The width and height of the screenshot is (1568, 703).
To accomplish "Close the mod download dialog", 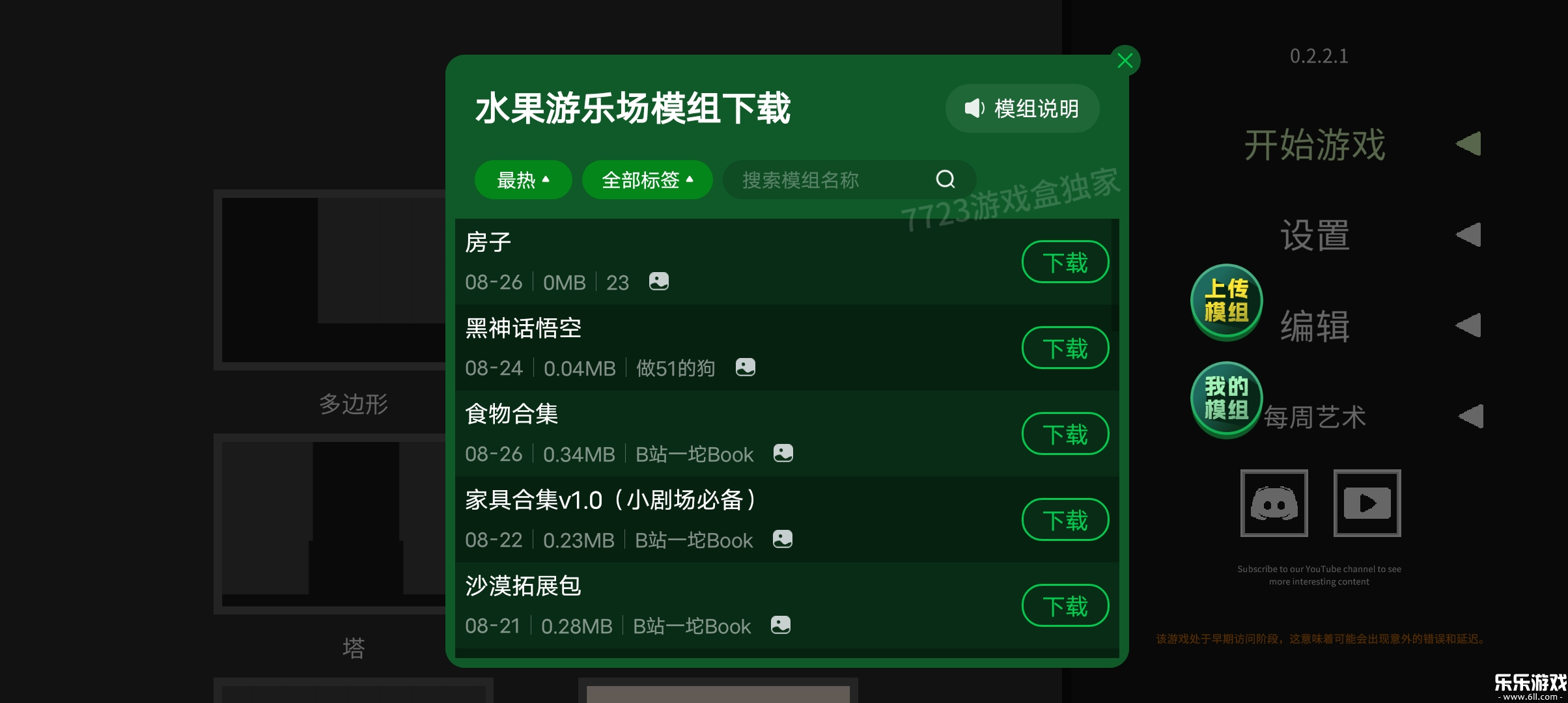I will [x=1125, y=61].
